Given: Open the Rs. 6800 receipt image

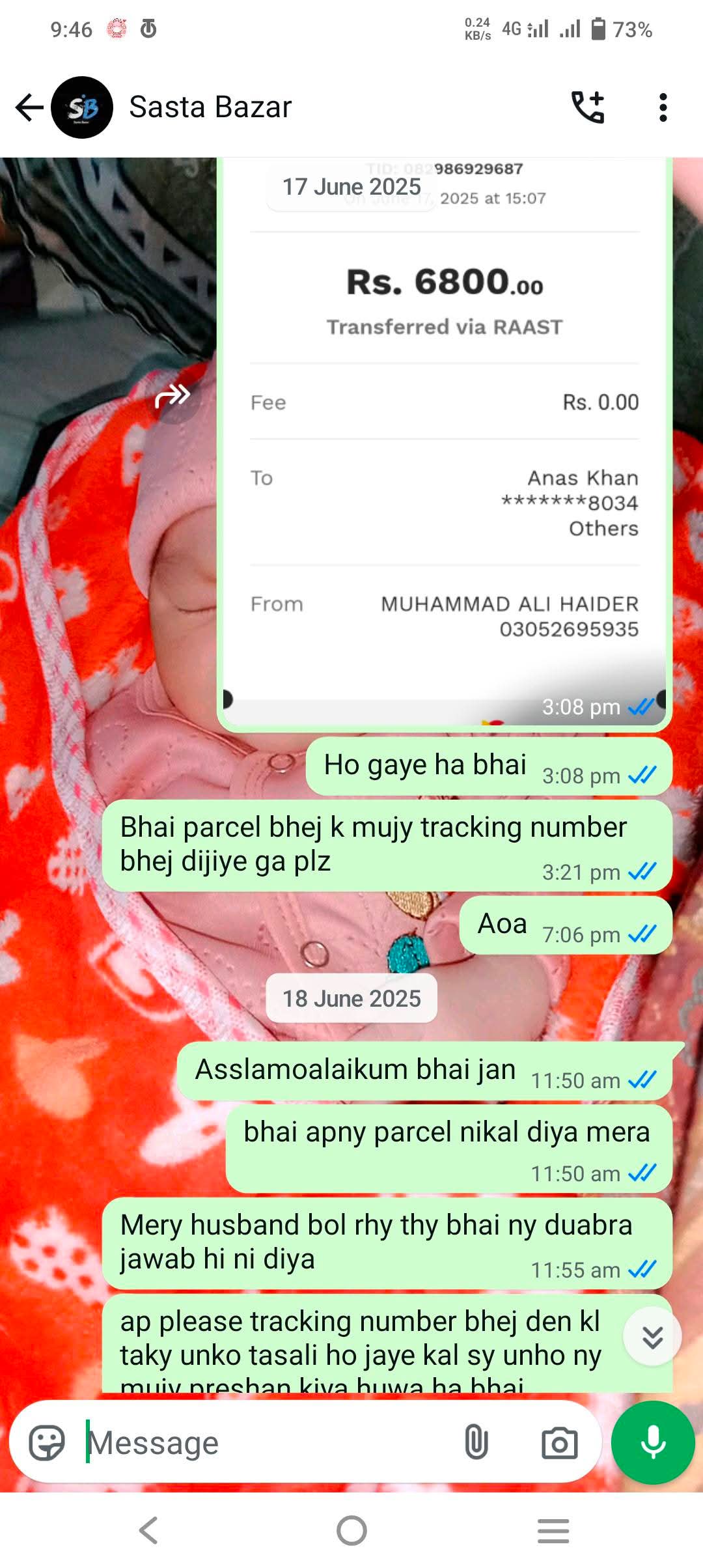Looking at the screenshot, I should (x=445, y=443).
